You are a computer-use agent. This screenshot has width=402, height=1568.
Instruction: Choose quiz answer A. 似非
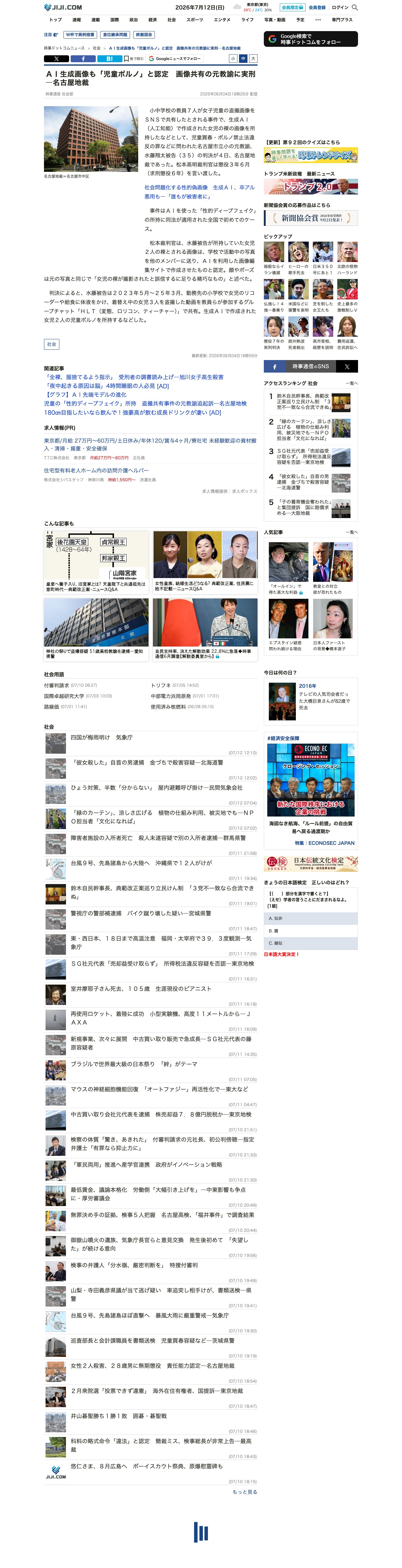click(310, 919)
